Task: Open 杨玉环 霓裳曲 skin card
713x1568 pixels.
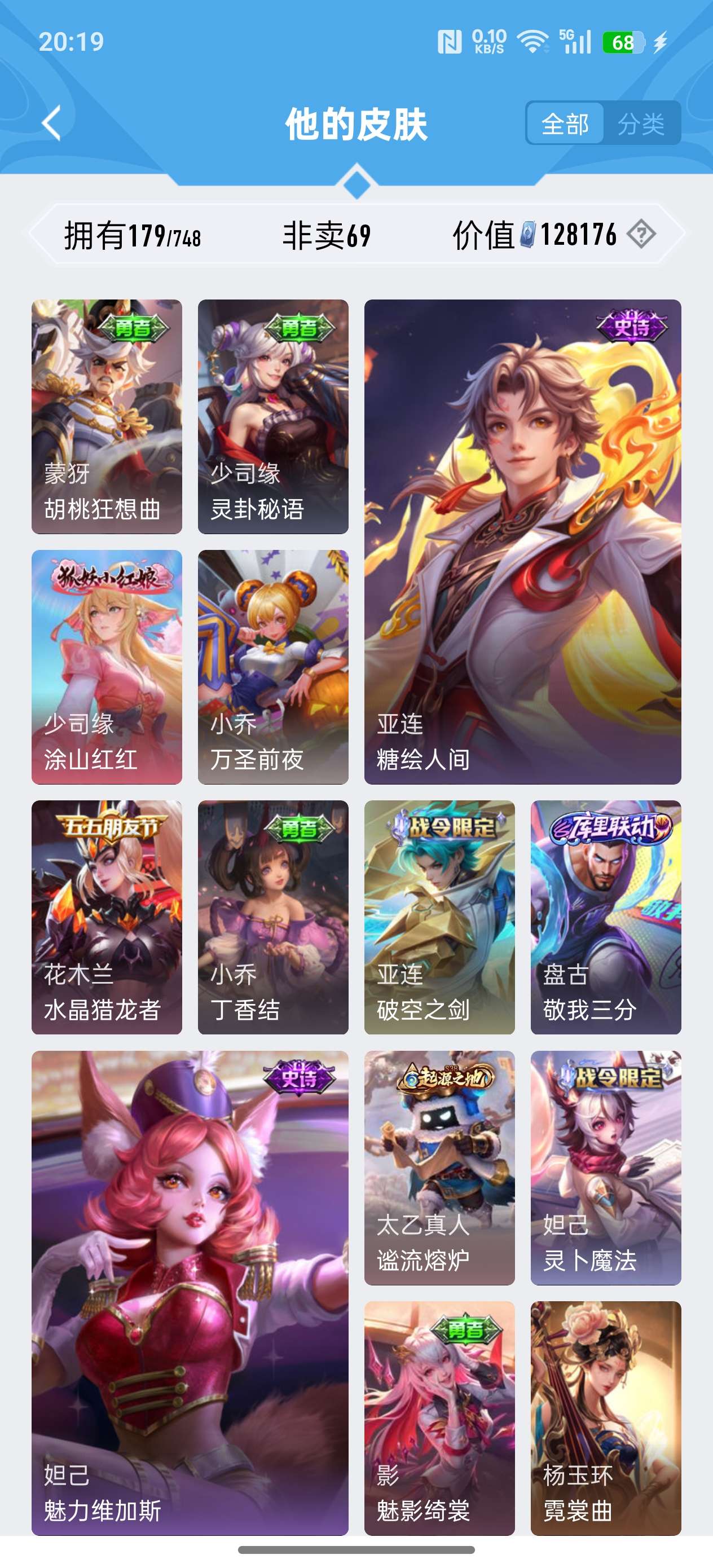Action: coord(605,1419)
